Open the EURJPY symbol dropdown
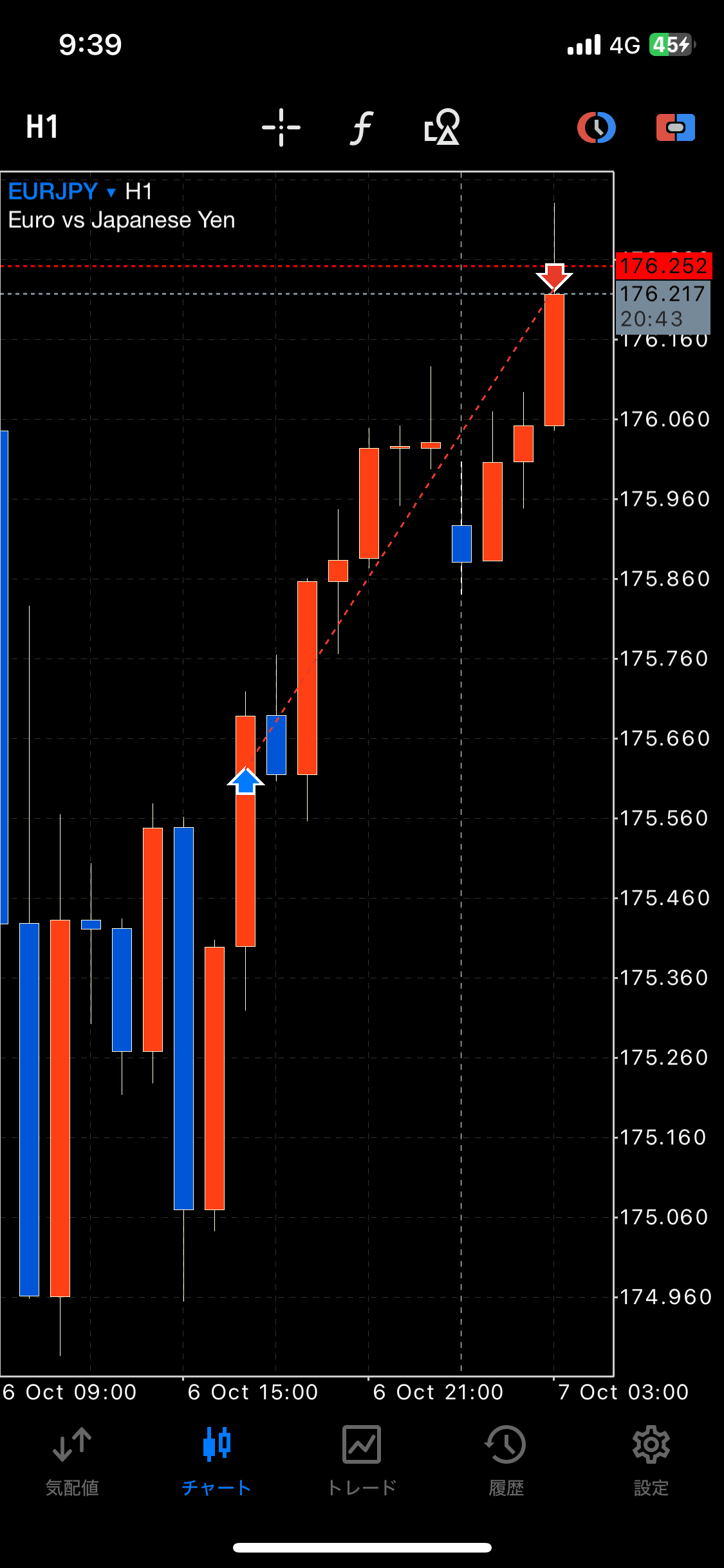724x1568 pixels. (62, 192)
